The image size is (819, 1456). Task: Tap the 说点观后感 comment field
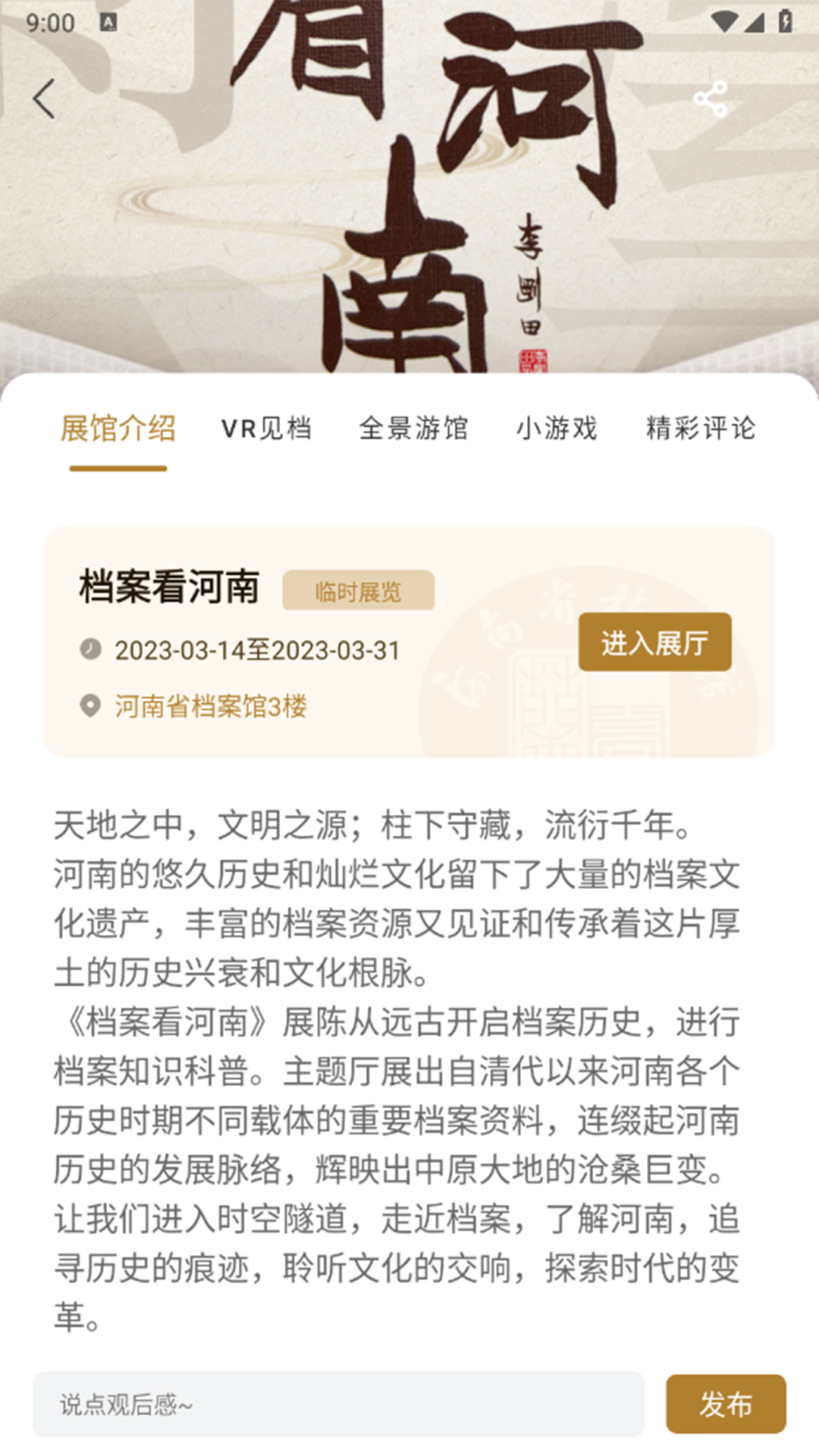338,1404
